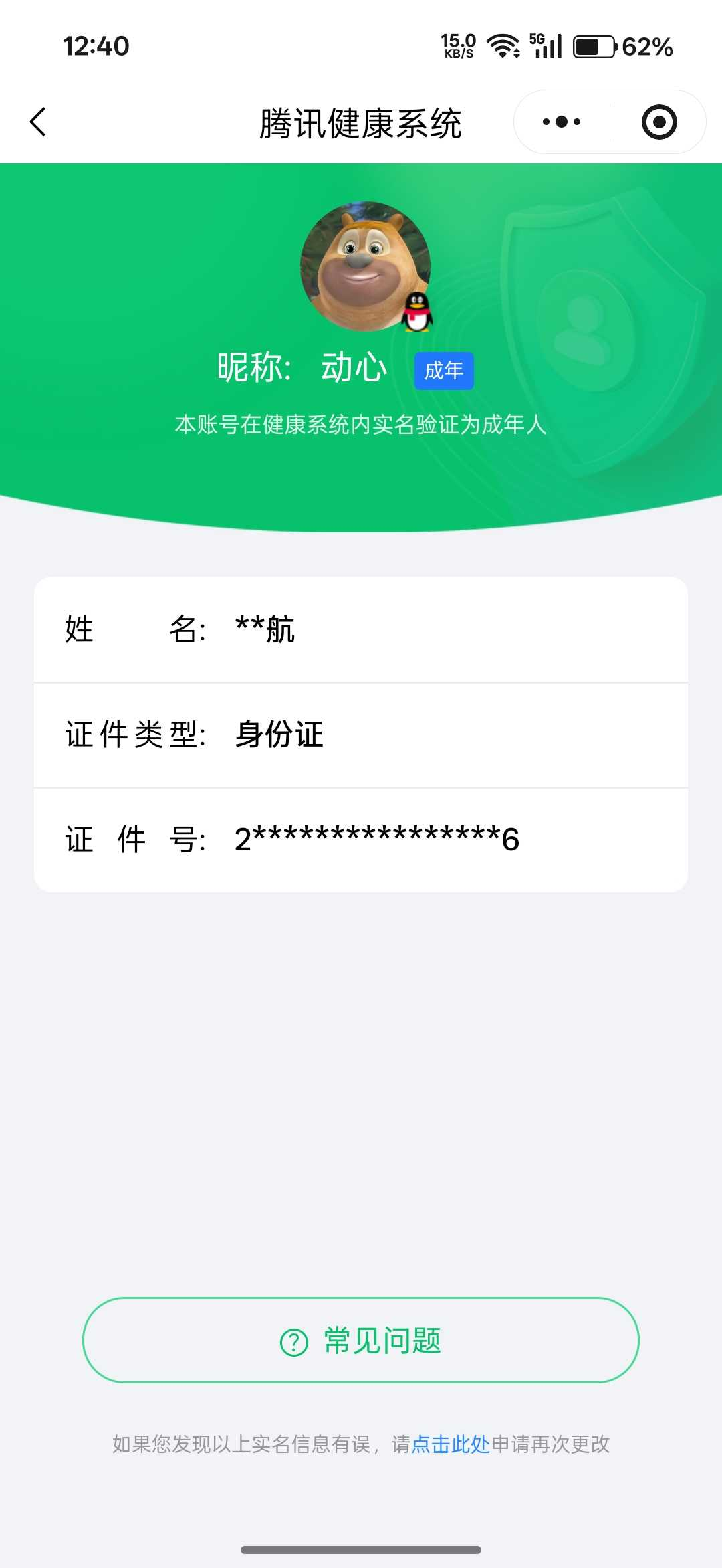Tap the 5G signal indicator
The height and width of the screenshot is (1568, 722).
[x=548, y=45]
